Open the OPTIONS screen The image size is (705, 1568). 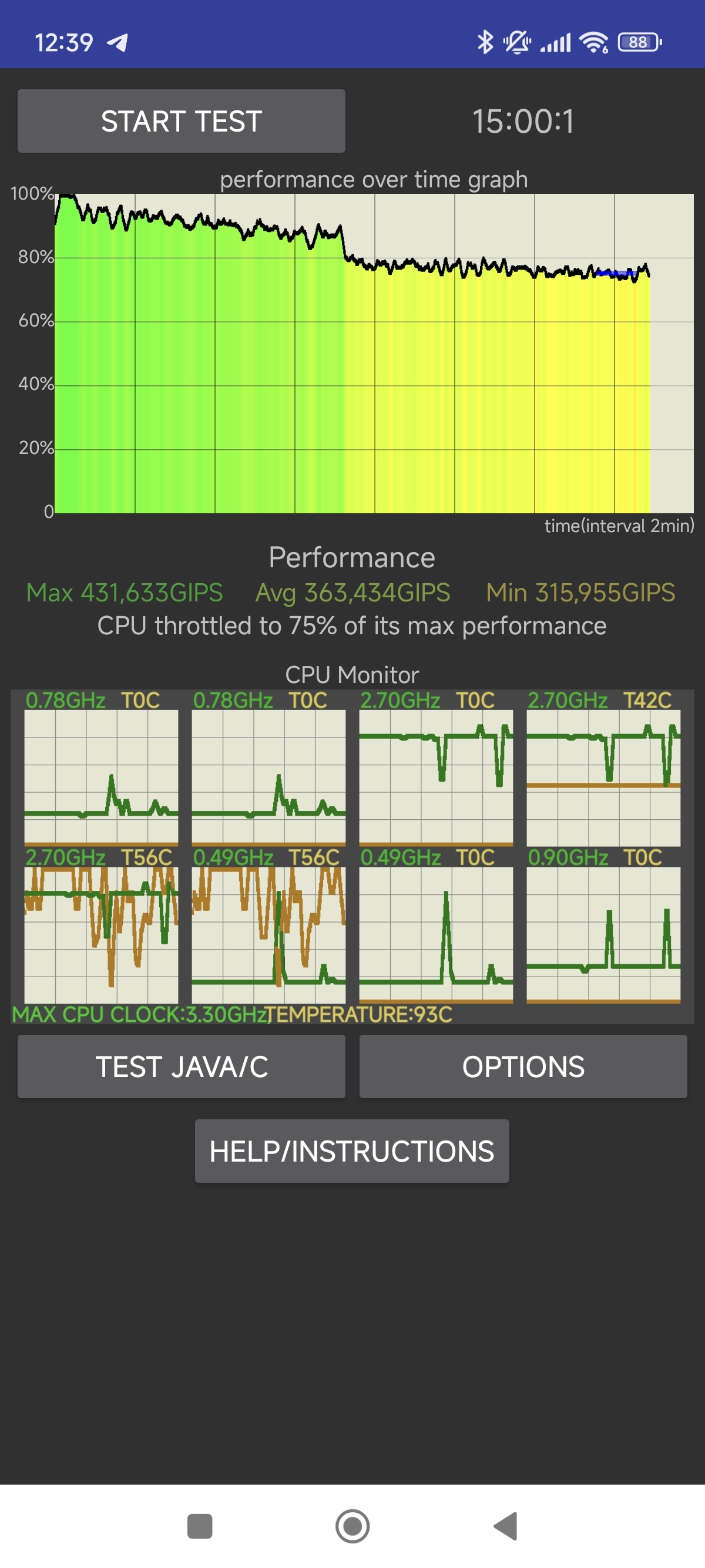pos(523,1066)
